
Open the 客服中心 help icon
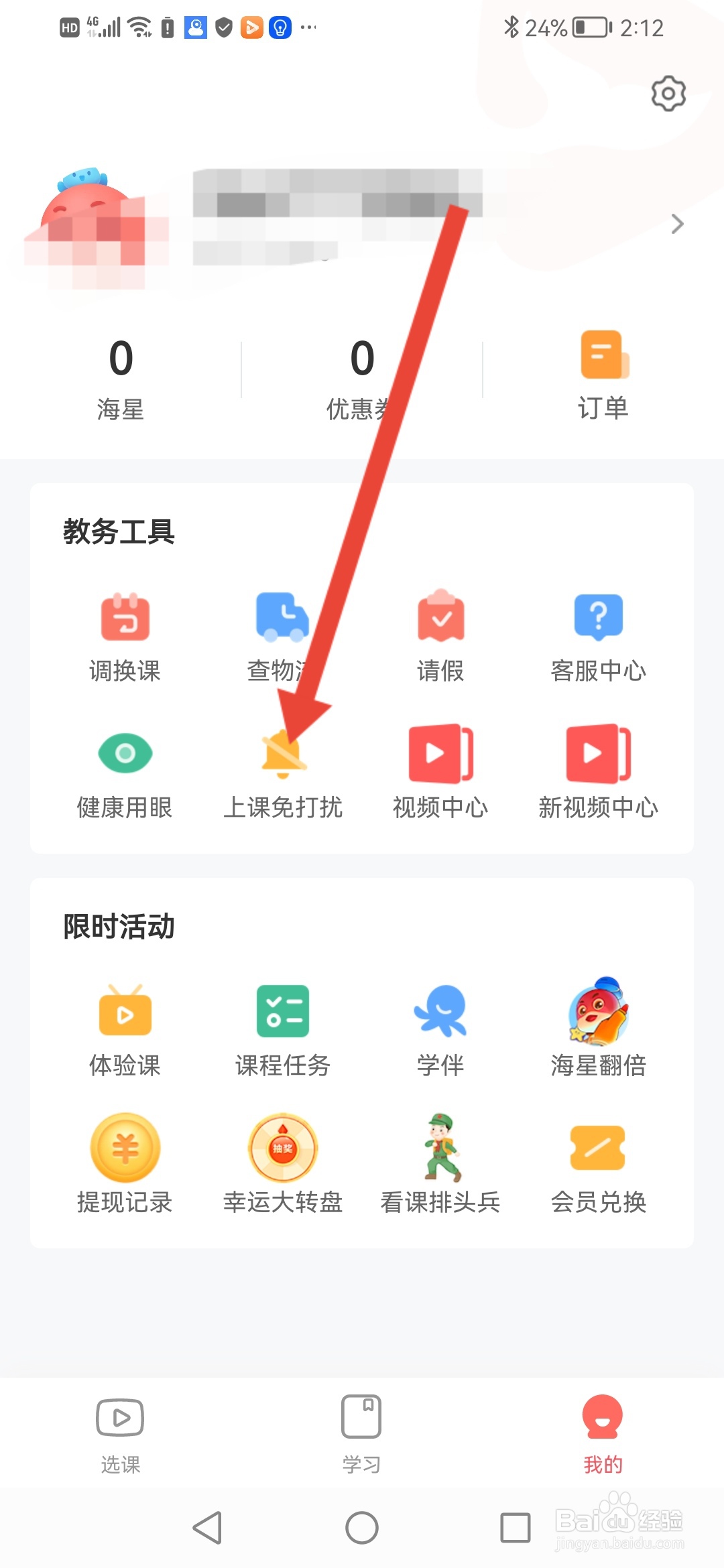click(597, 617)
